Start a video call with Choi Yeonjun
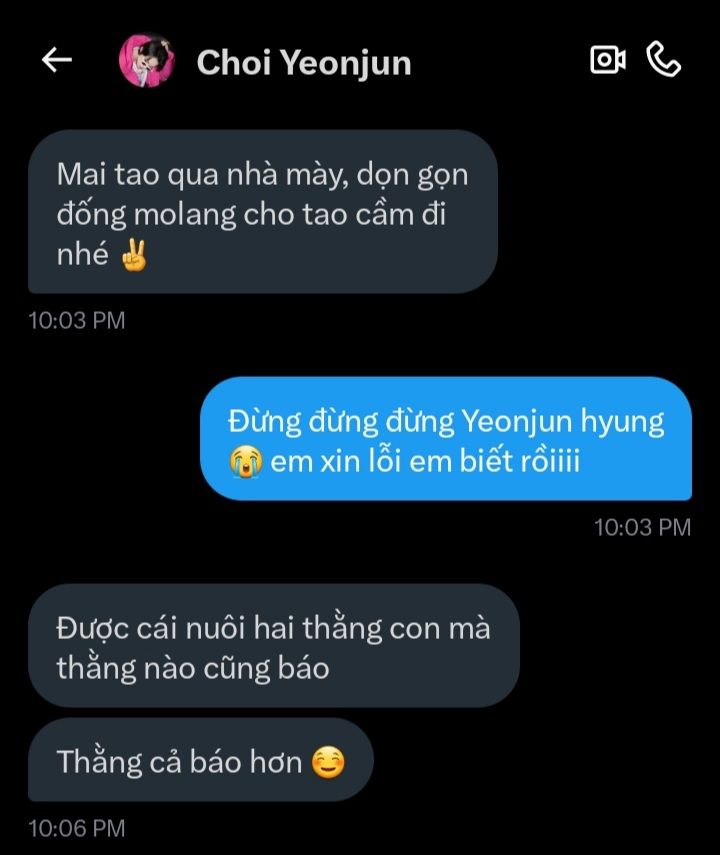 click(607, 60)
